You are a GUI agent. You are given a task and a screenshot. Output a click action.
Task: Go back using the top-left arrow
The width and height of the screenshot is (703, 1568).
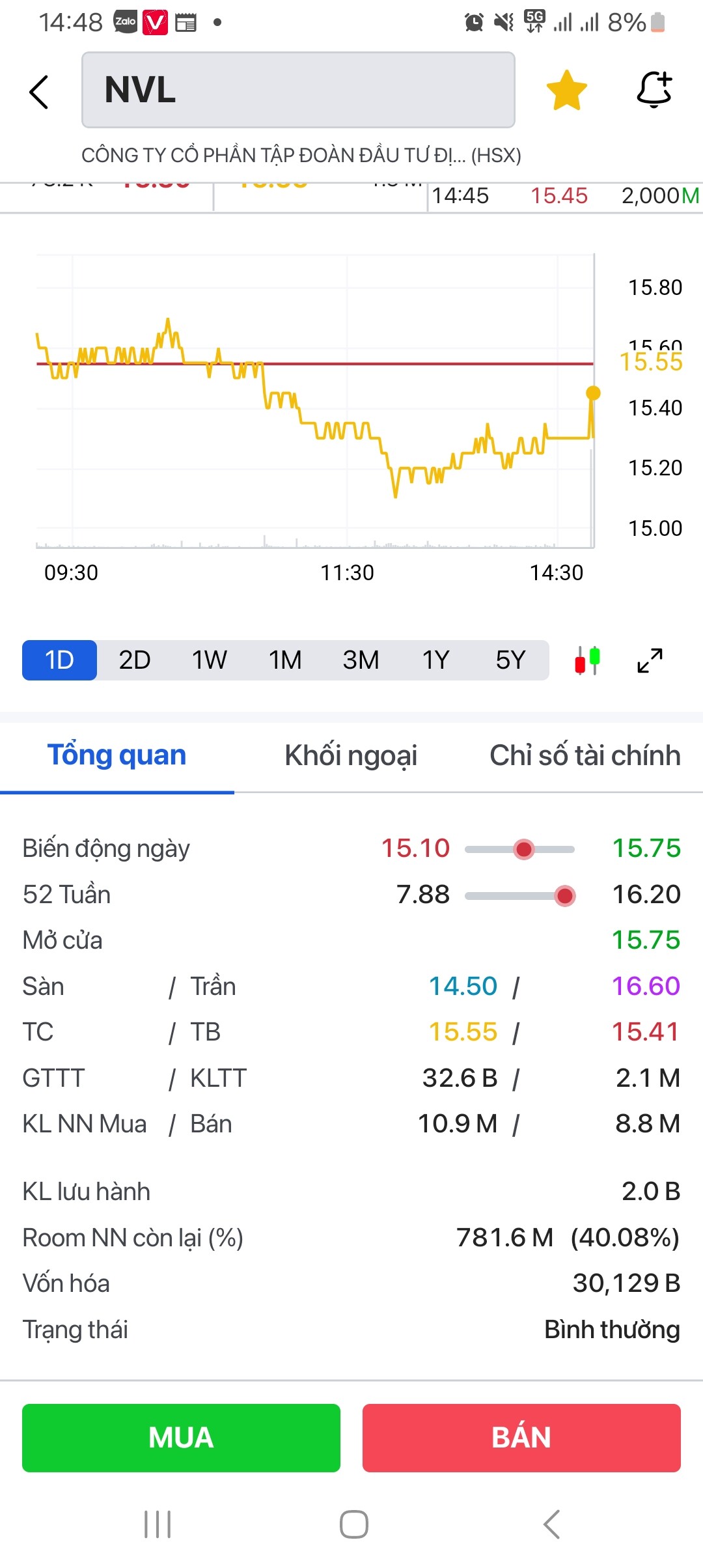(x=39, y=92)
